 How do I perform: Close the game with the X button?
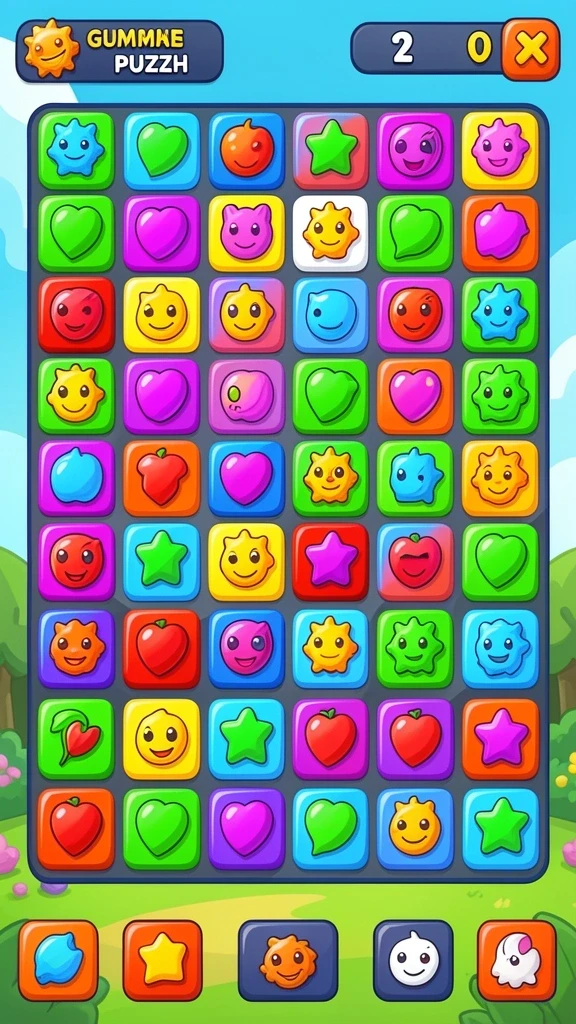(530, 49)
